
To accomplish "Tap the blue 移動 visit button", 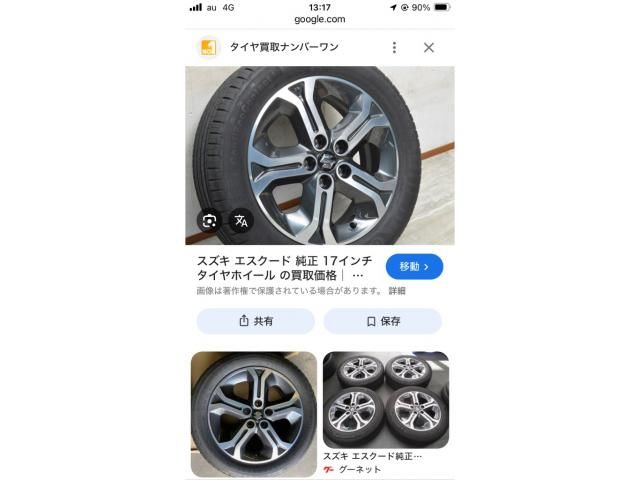I will [x=414, y=267].
